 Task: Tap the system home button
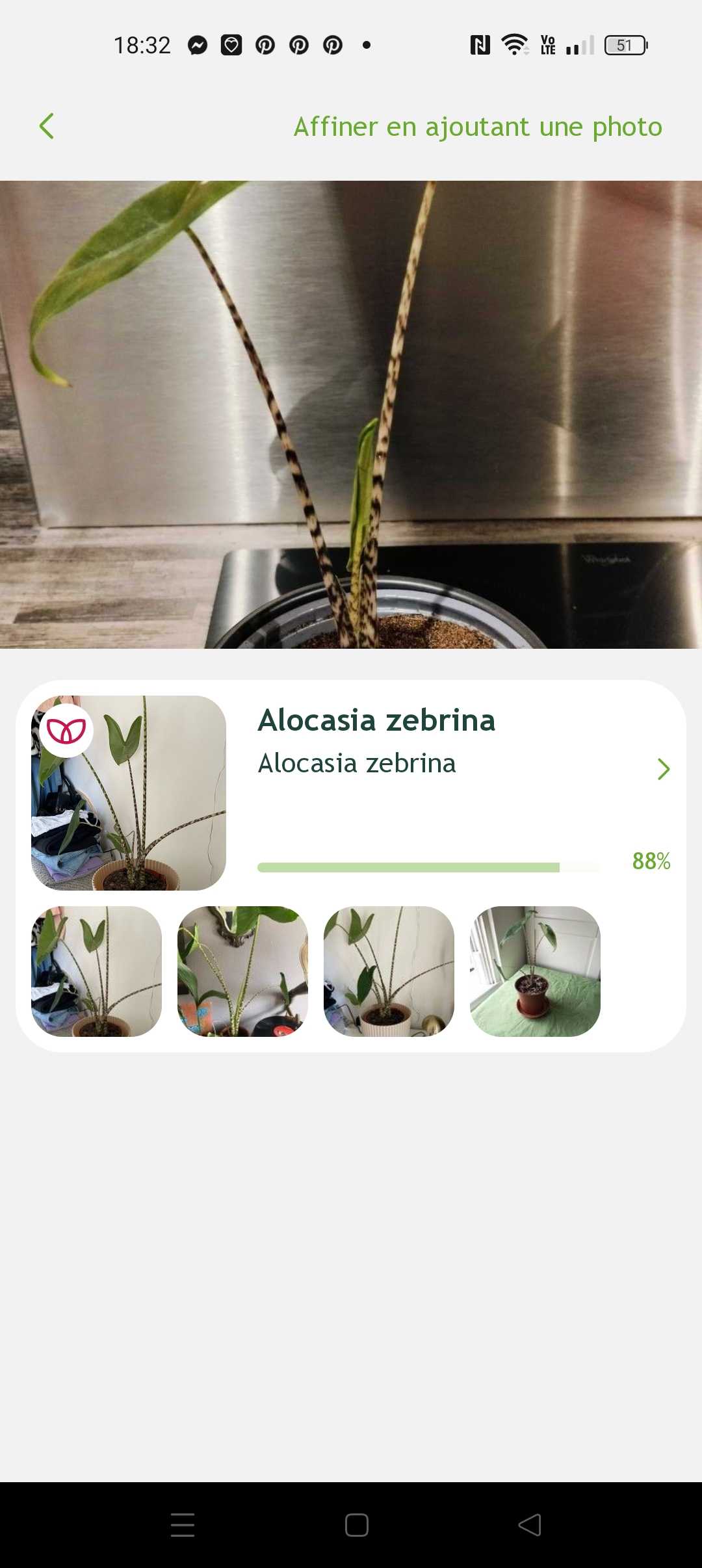coord(356,1525)
